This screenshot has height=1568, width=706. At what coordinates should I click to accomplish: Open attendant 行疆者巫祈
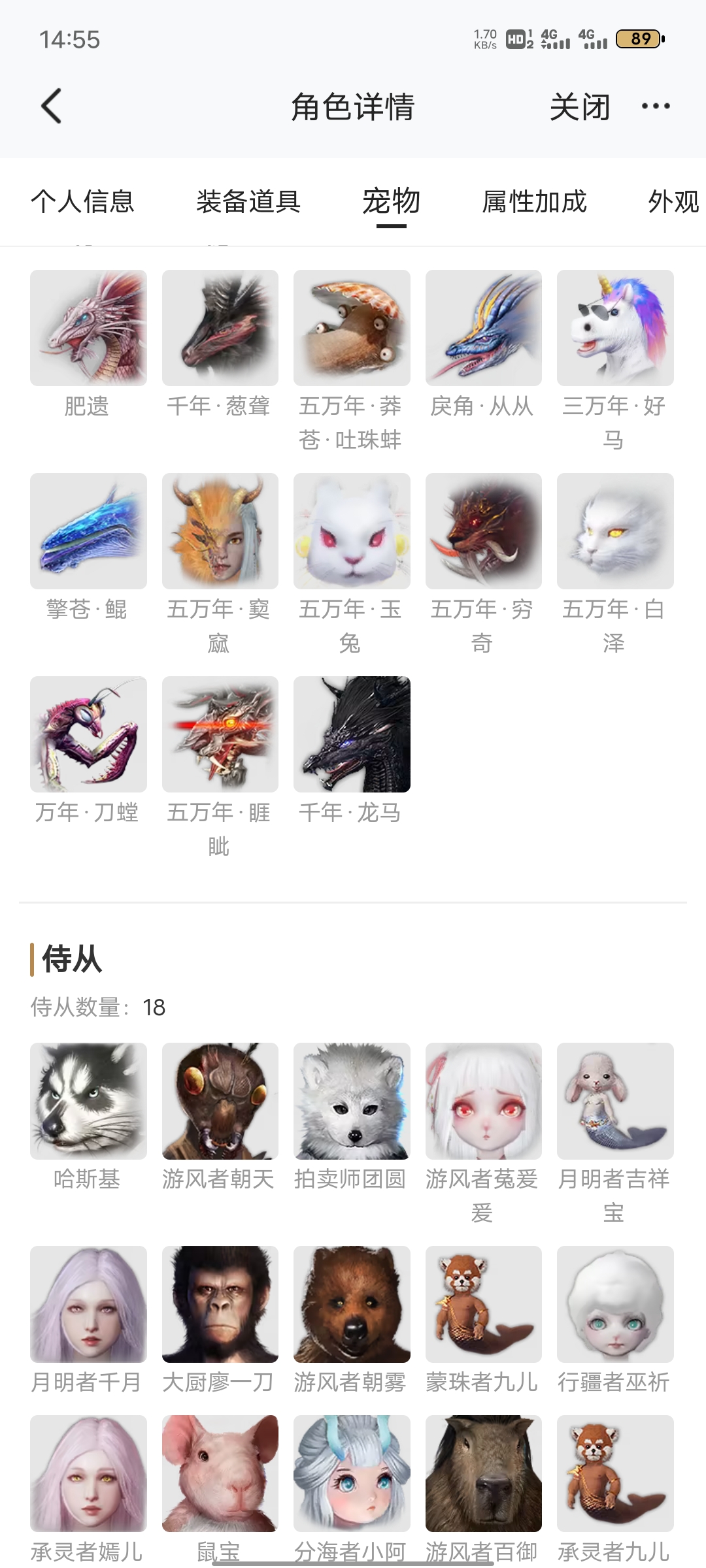point(615,1304)
